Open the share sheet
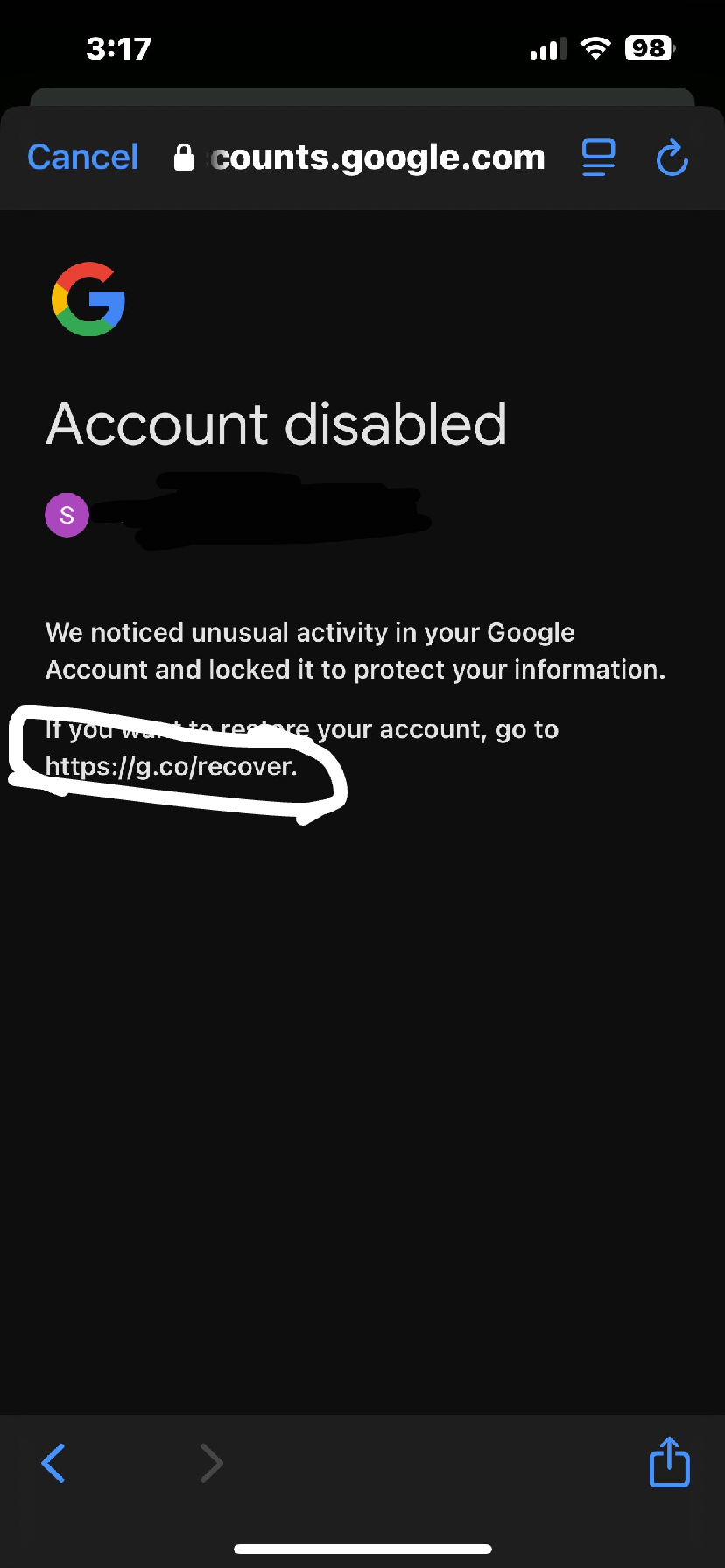 [669, 1462]
